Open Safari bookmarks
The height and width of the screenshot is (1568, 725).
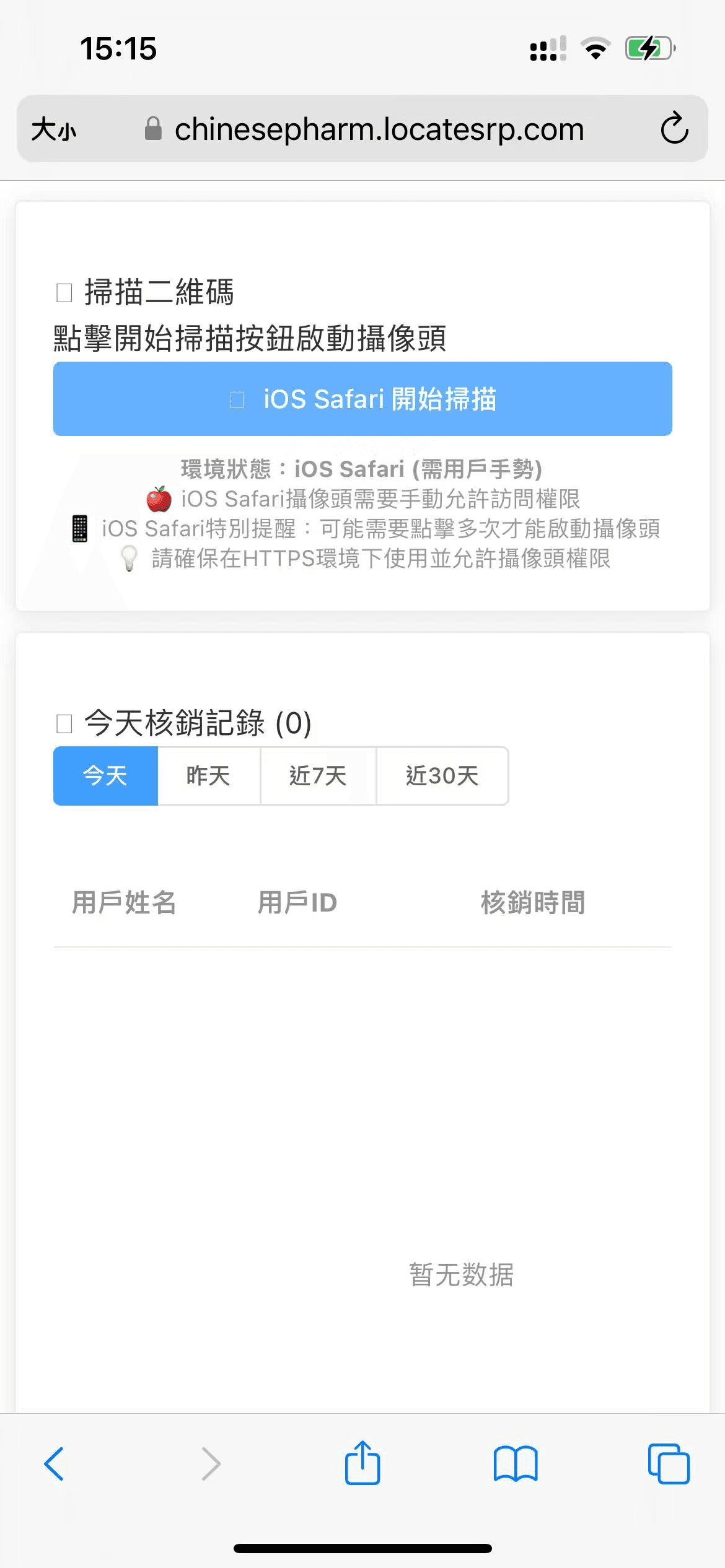(x=516, y=1464)
